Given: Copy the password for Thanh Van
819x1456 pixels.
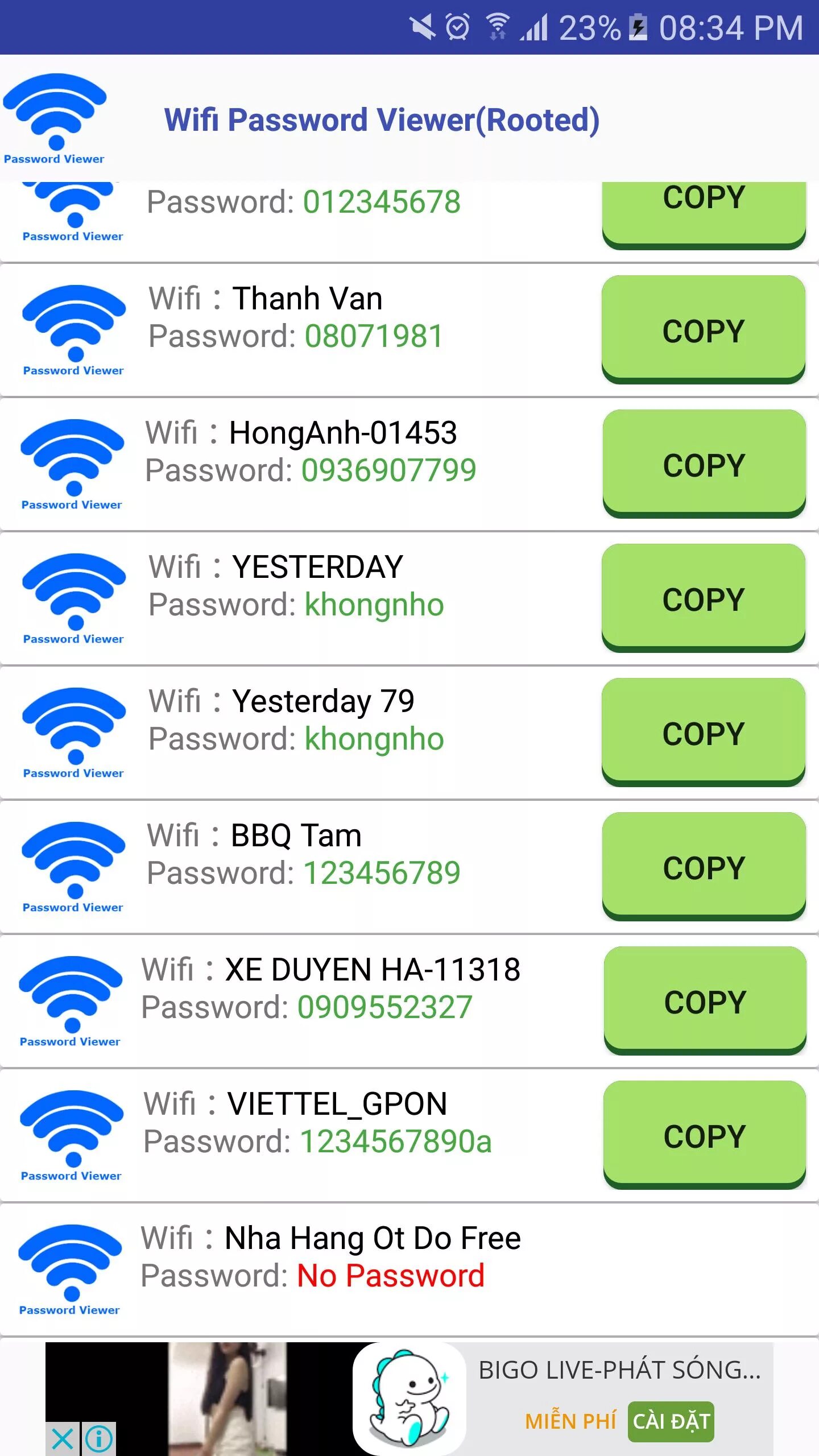Looking at the screenshot, I should coord(704,330).
